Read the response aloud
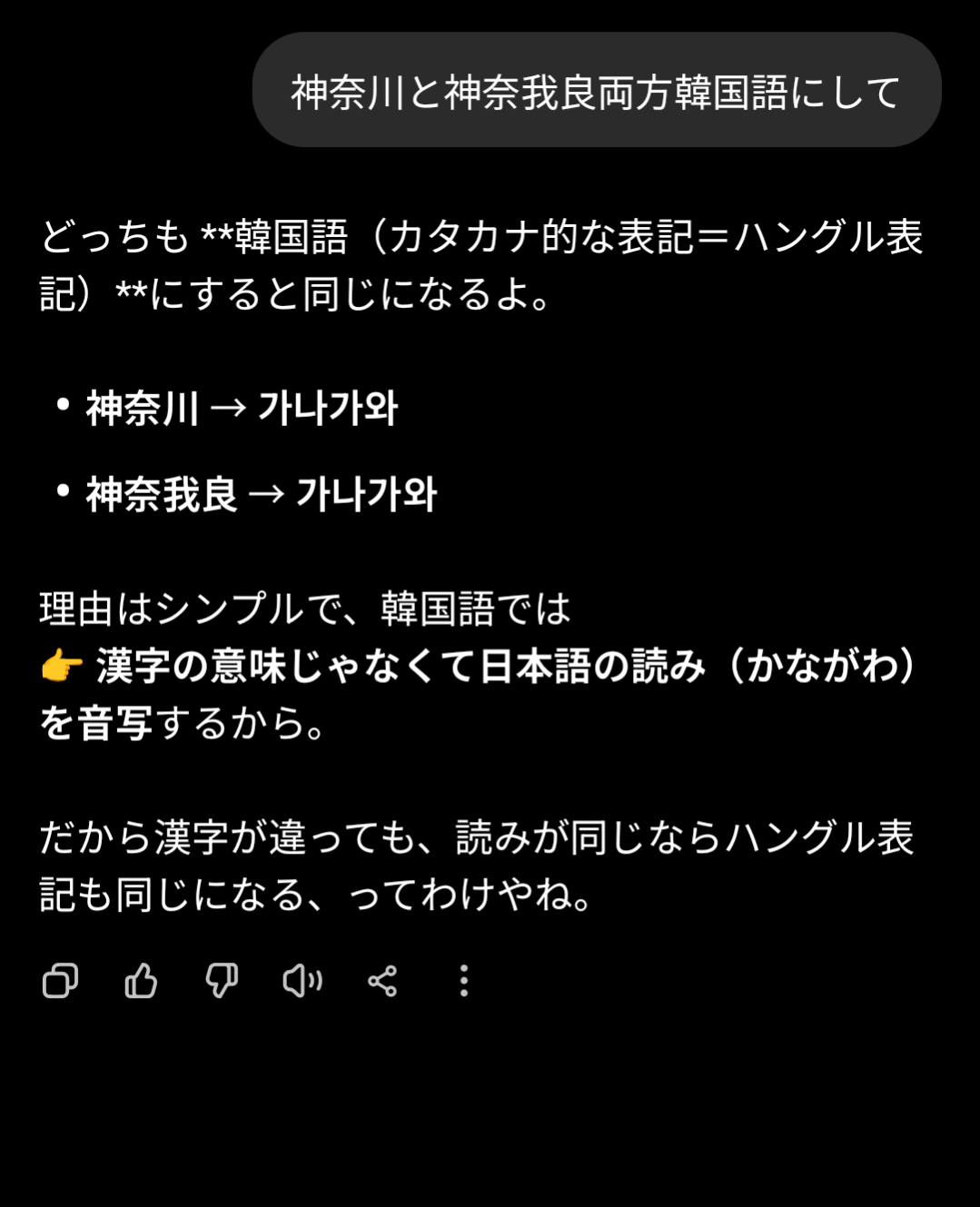Viewport: 980px width, 1207px height. [x=302, y=981]
